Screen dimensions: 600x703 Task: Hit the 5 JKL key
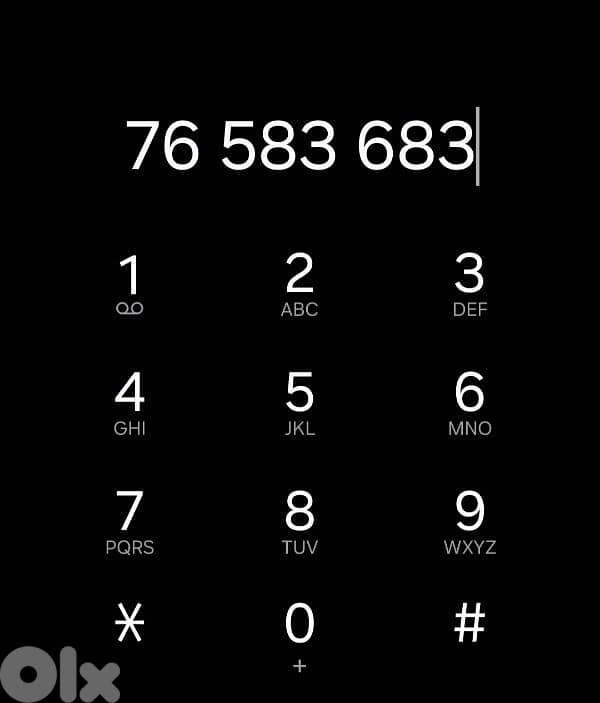pos(299,402)
